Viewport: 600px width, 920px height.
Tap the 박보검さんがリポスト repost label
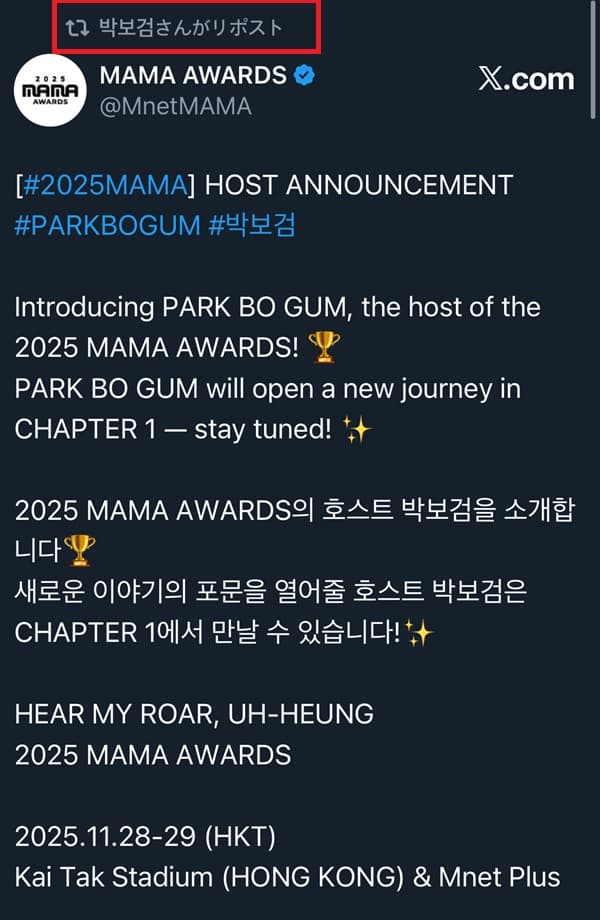(190, 28)
